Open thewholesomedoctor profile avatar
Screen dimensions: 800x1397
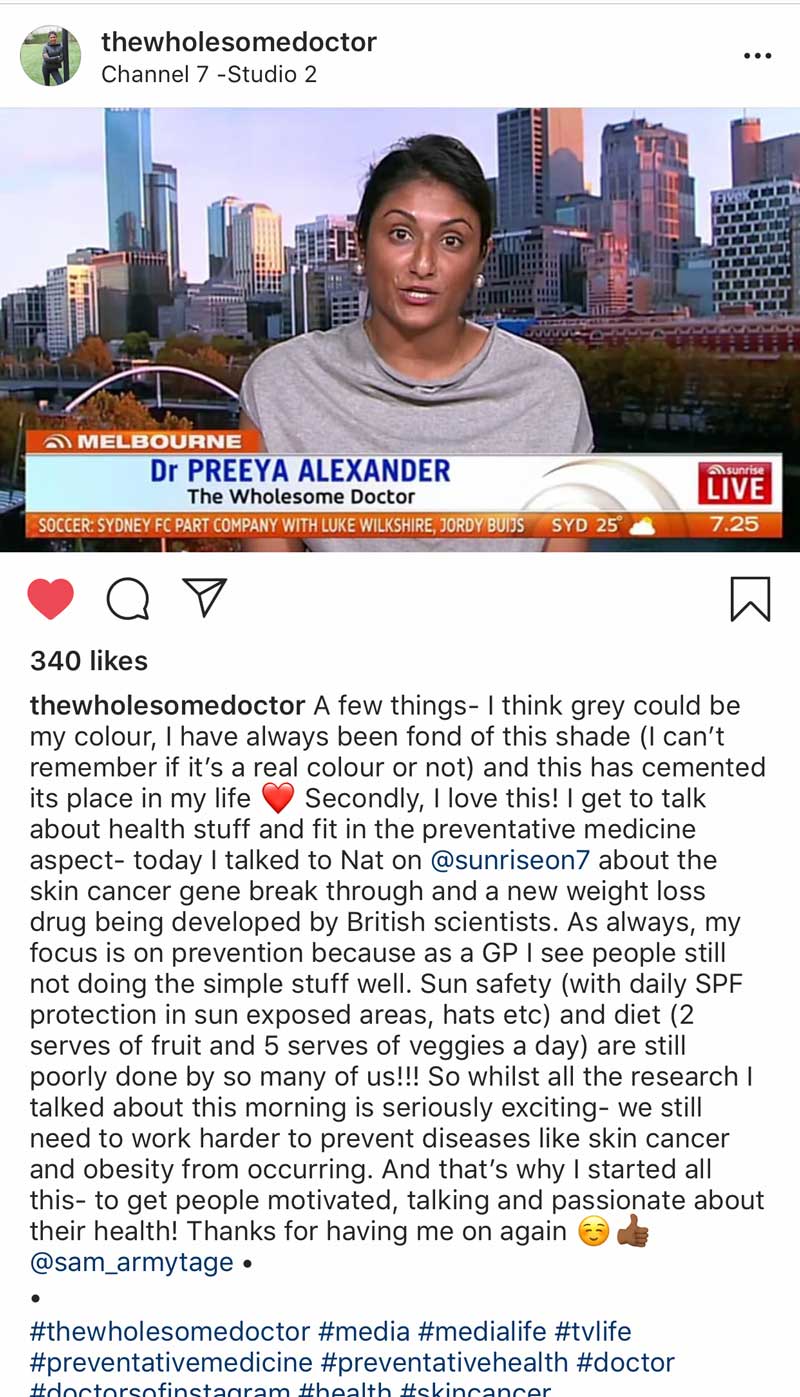pyautogui.click(x=51, y=56)
